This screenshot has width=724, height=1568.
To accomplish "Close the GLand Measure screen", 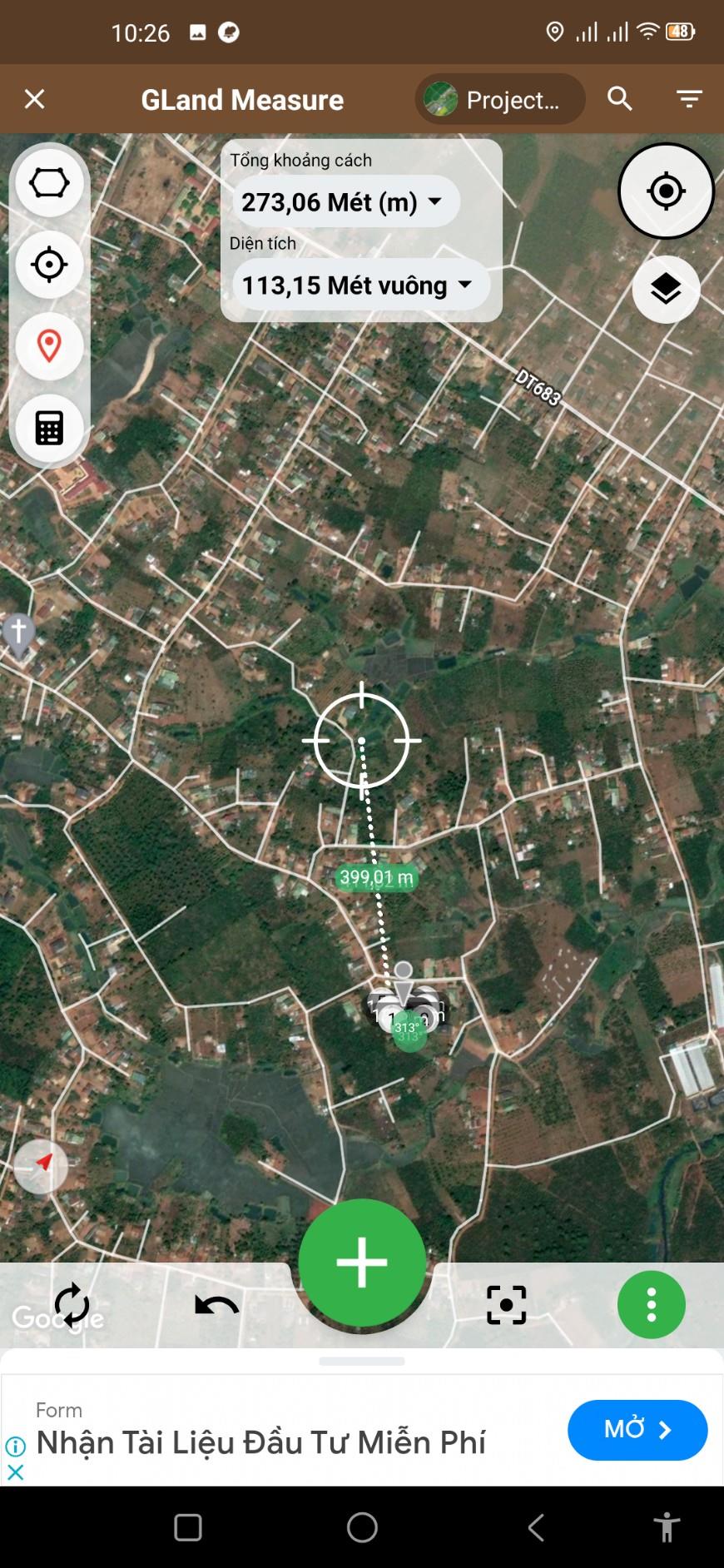I will pos(34,99).
